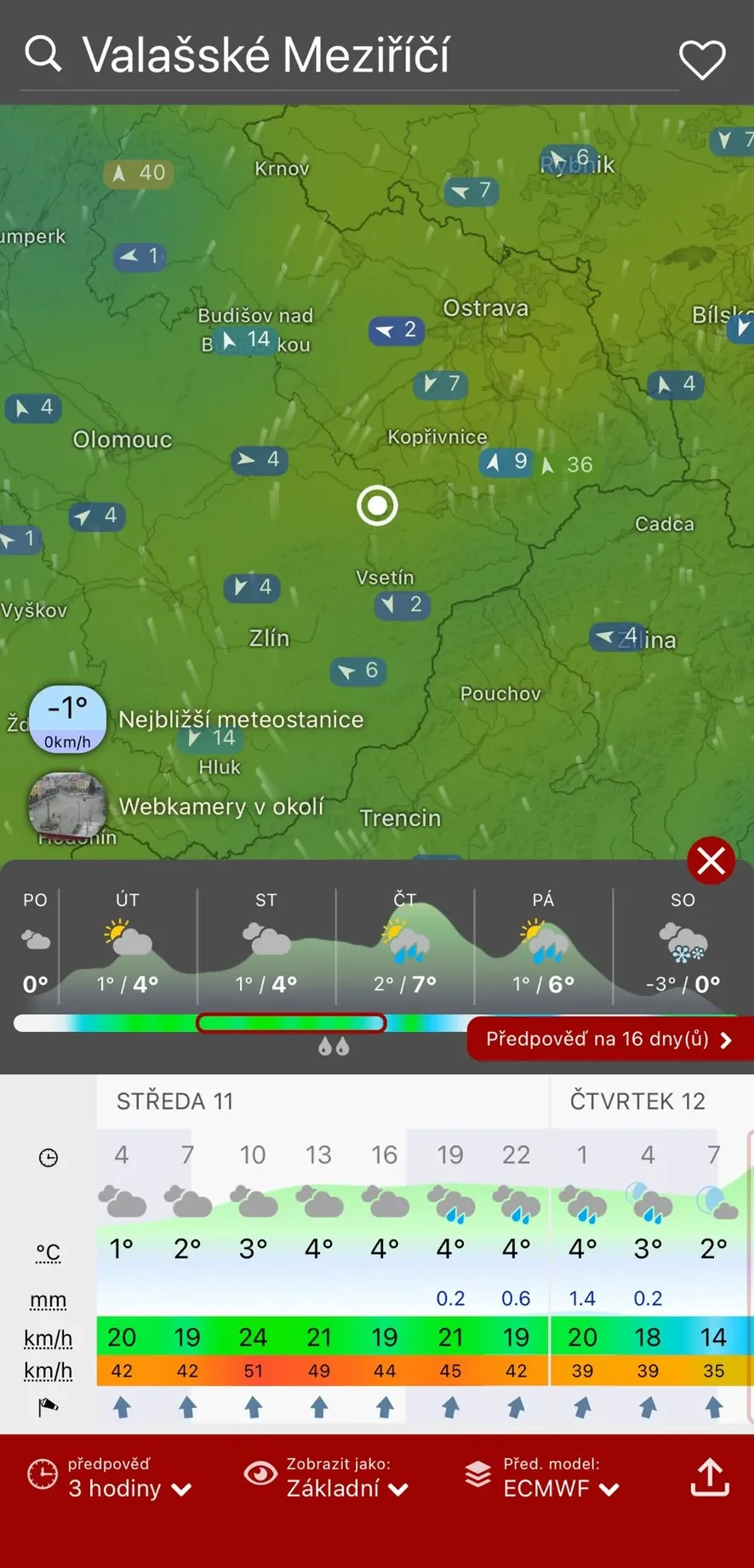The width and height of the screenshot is (754, 1568).
Task: Select Monday (PO) in daily forecast
Action: [x=35, y=944]
